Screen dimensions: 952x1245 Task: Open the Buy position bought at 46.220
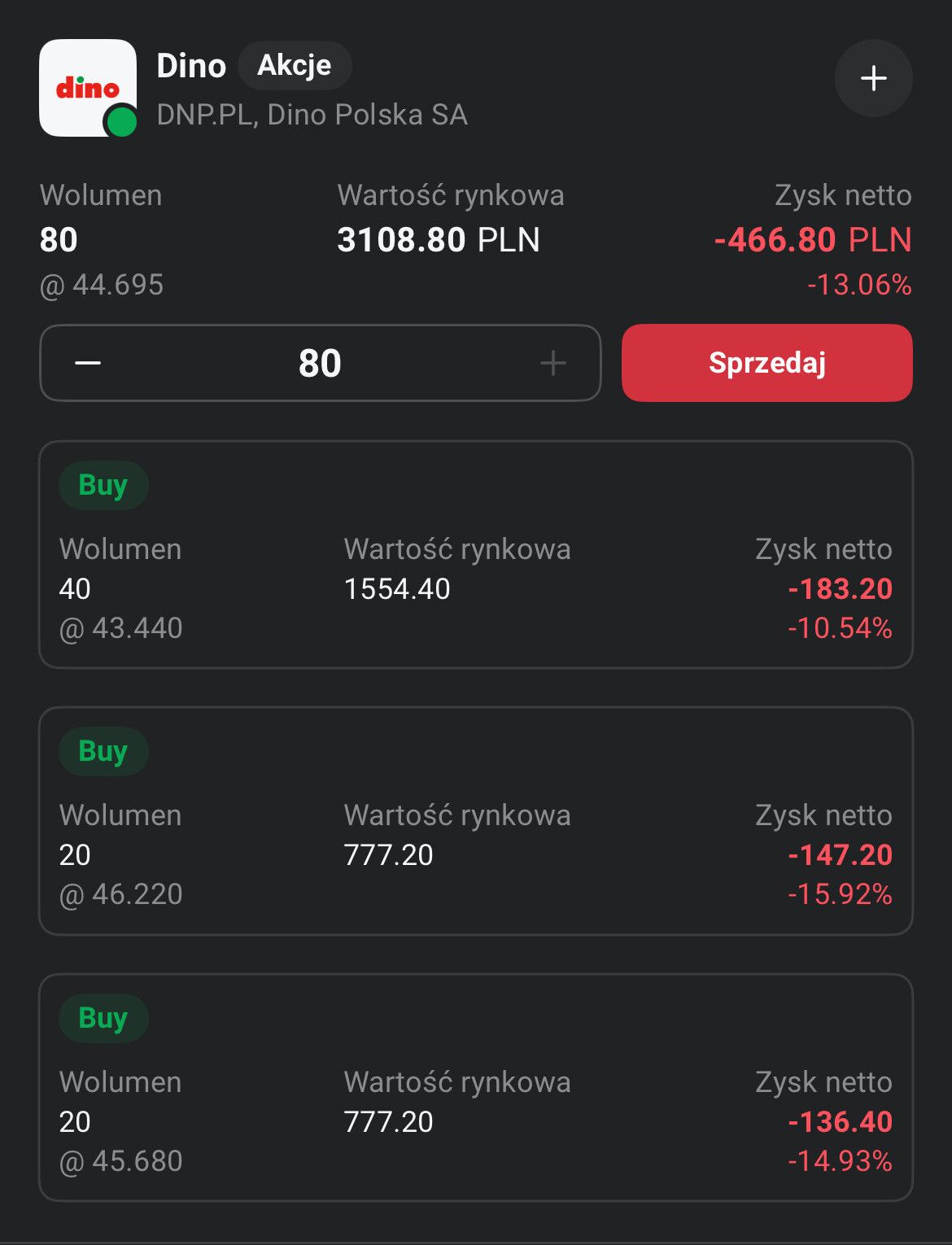tap(476, 821)
